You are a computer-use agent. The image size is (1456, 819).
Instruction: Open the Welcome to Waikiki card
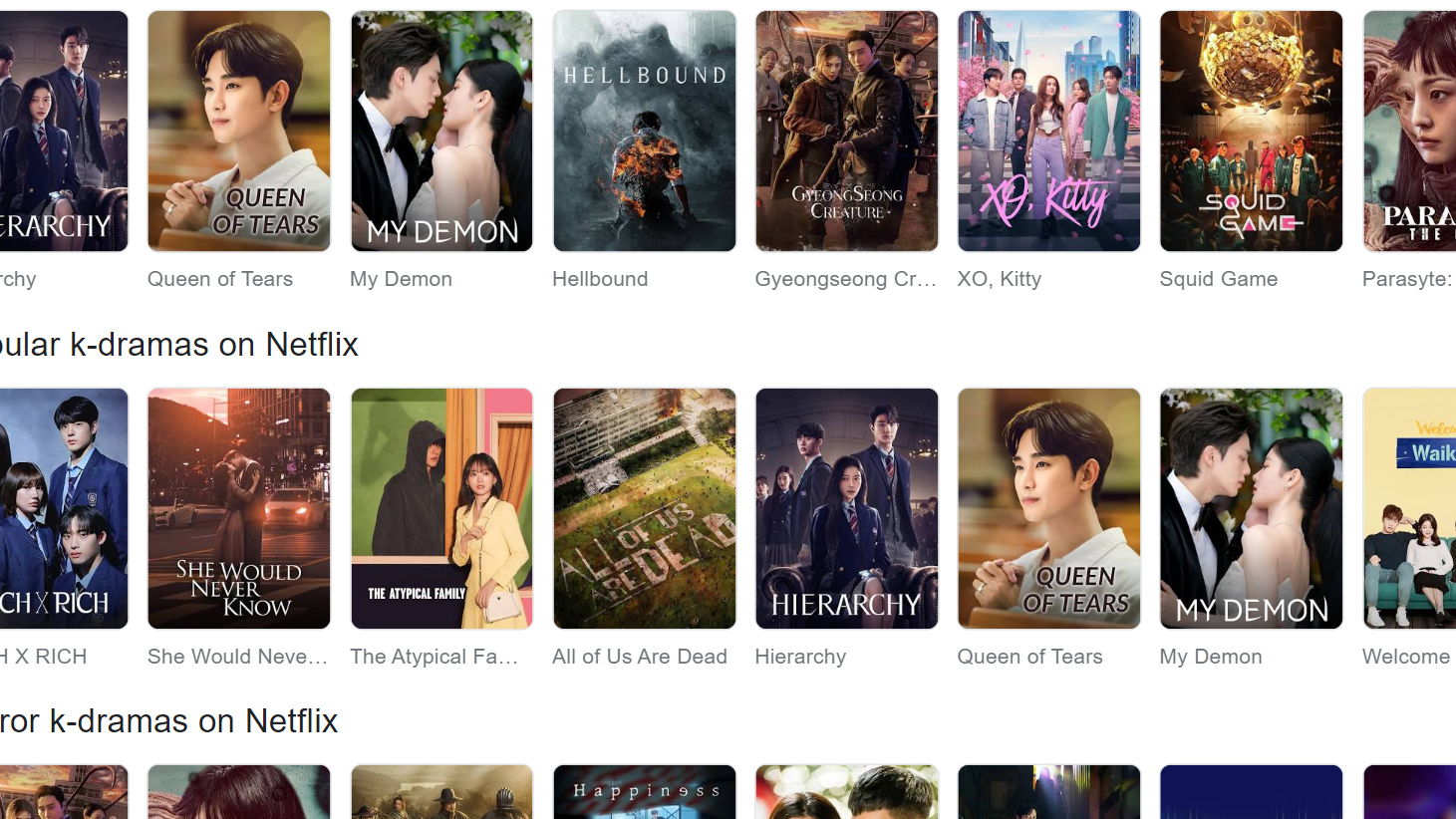(1409, 508)
